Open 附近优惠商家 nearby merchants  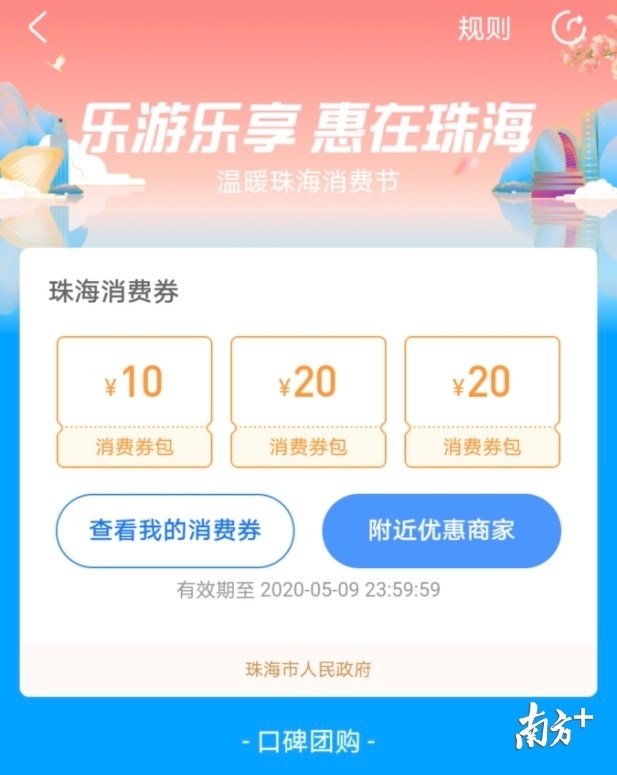tap(441, 531)
